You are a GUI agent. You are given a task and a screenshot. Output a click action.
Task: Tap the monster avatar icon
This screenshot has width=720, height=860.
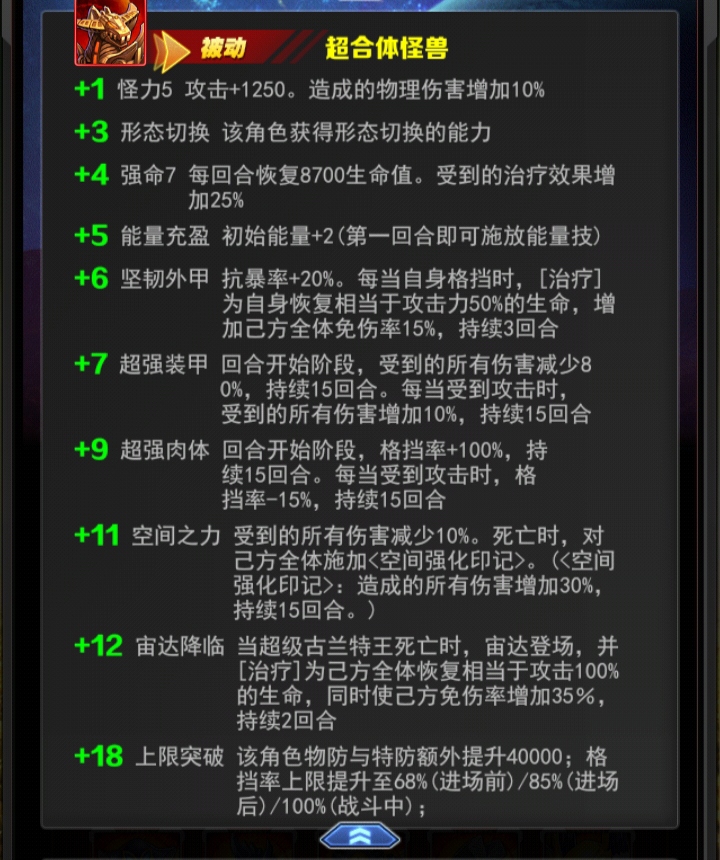[x=111, y=31]
